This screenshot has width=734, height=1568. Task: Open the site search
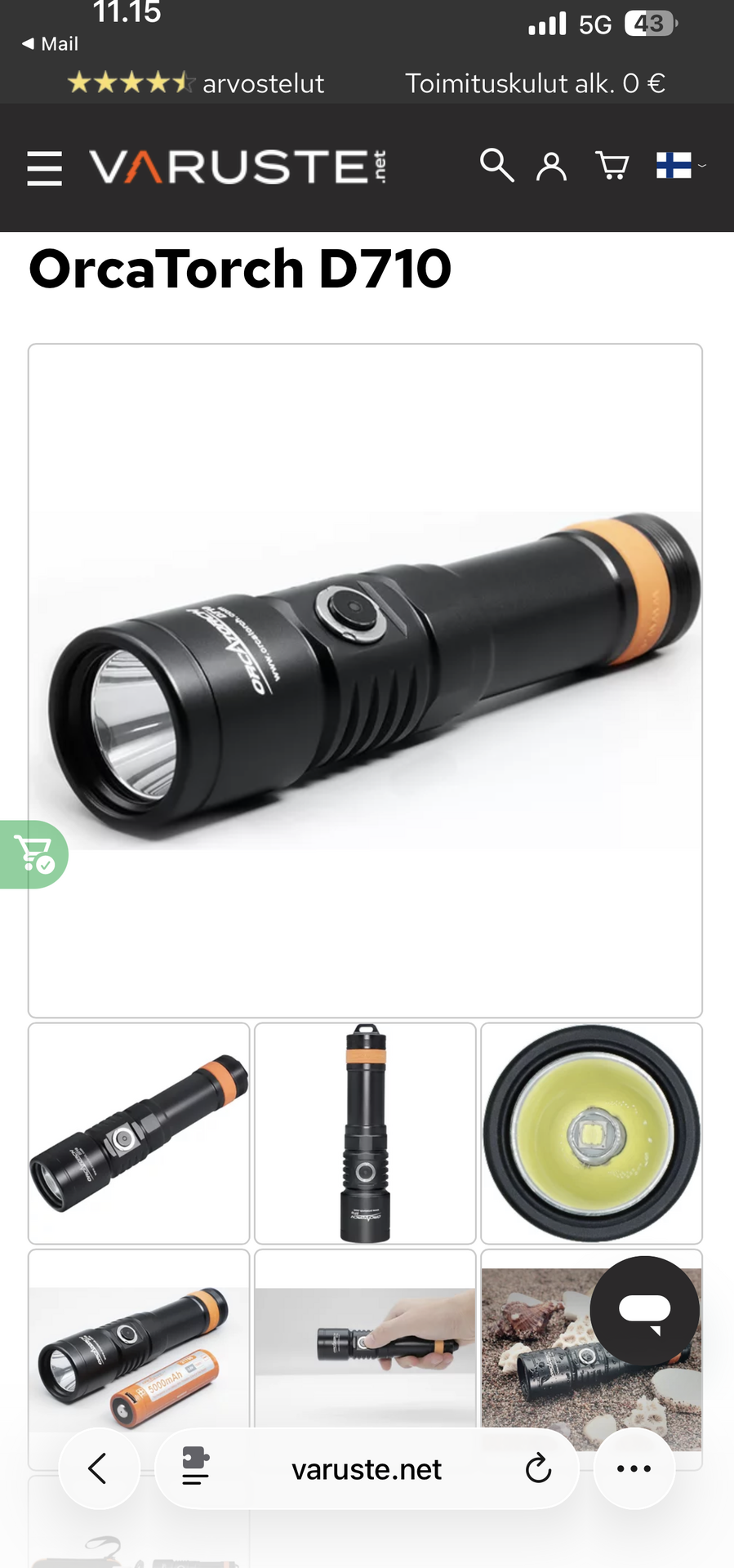(x=496, y=166)
